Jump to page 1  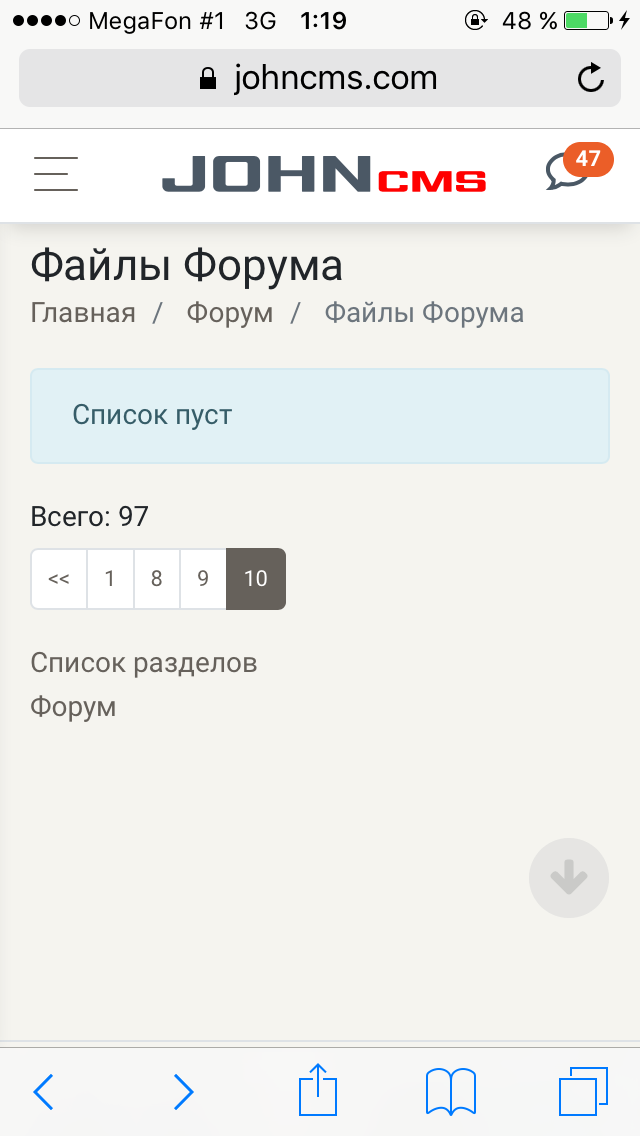click(x=110, y=579)
